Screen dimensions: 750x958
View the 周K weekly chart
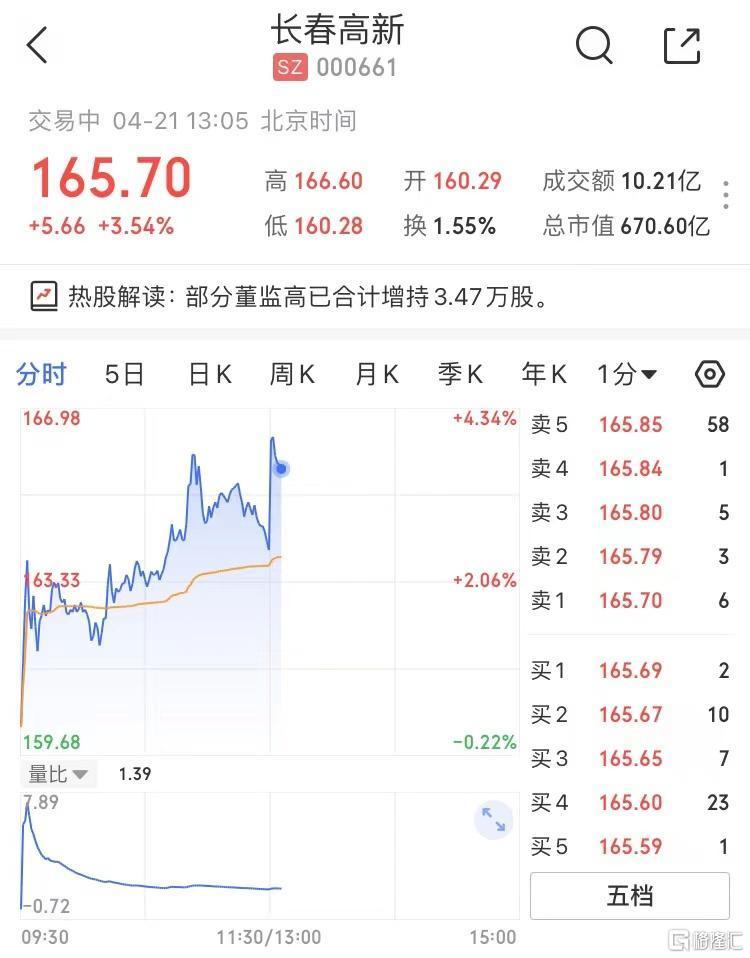[291, 373]
